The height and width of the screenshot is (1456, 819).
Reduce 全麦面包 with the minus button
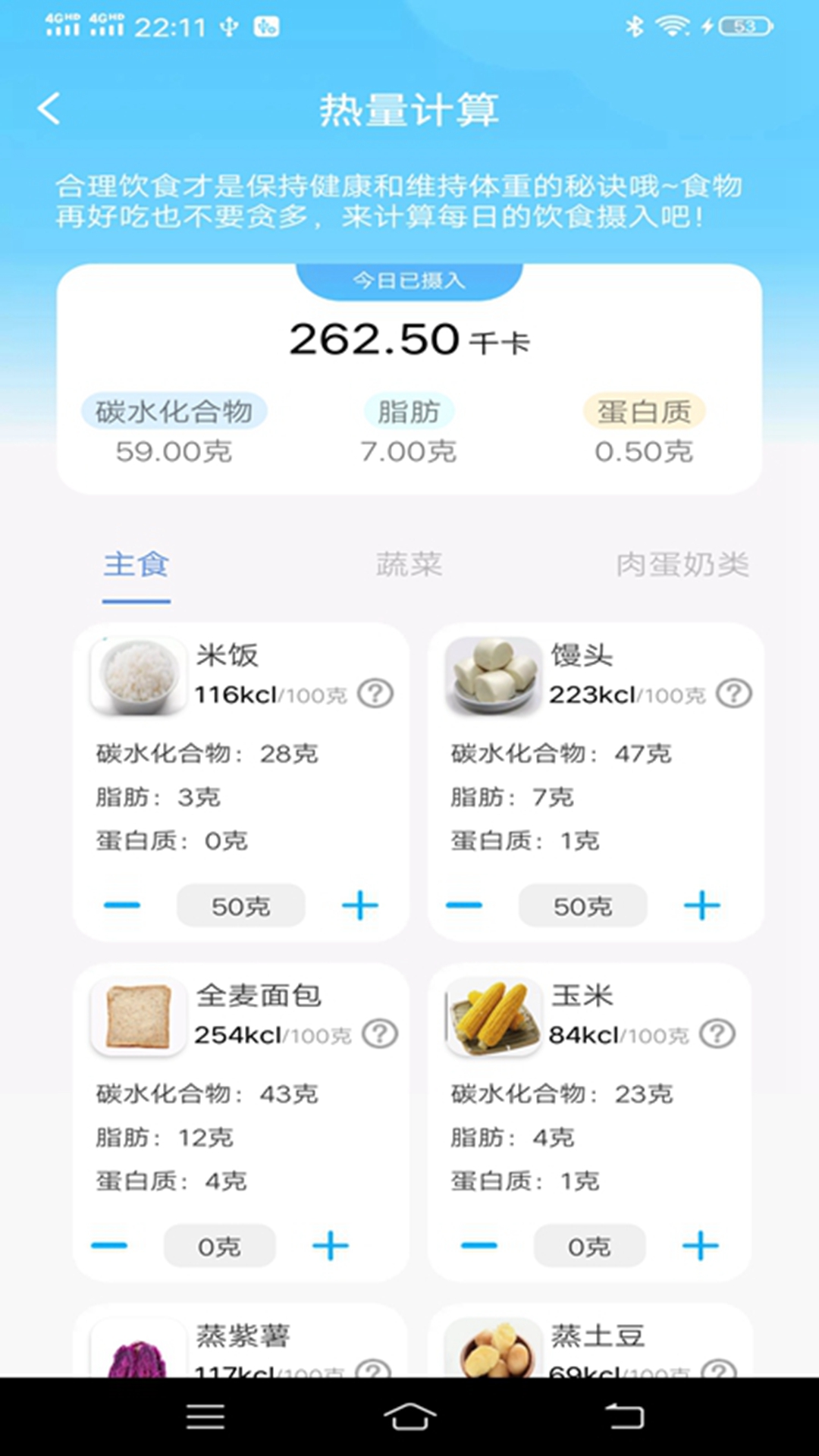tap(109, 1246)
